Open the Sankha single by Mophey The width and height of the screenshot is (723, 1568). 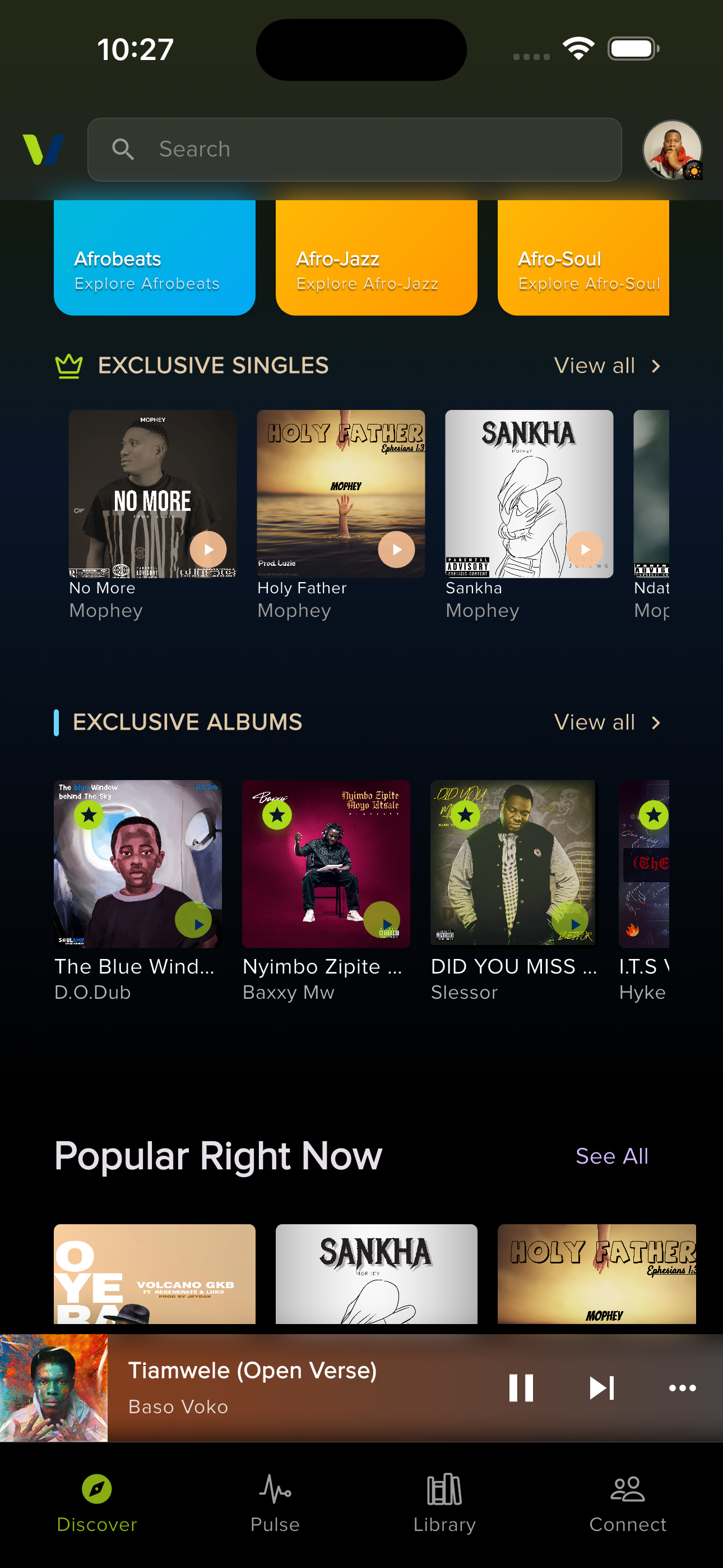coord(529,494)
